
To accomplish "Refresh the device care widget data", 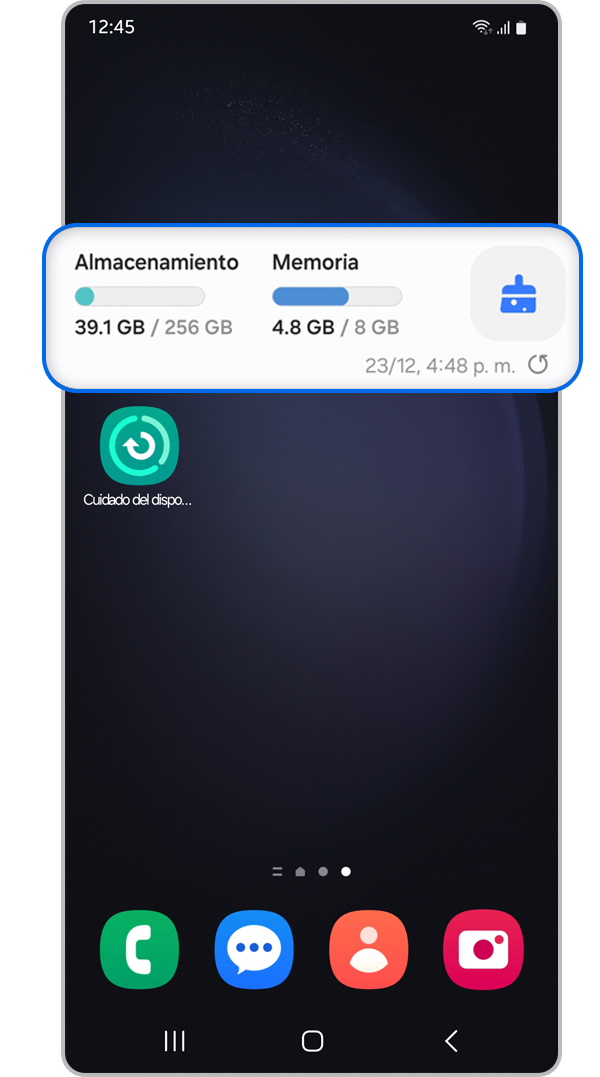I will 538,365.
